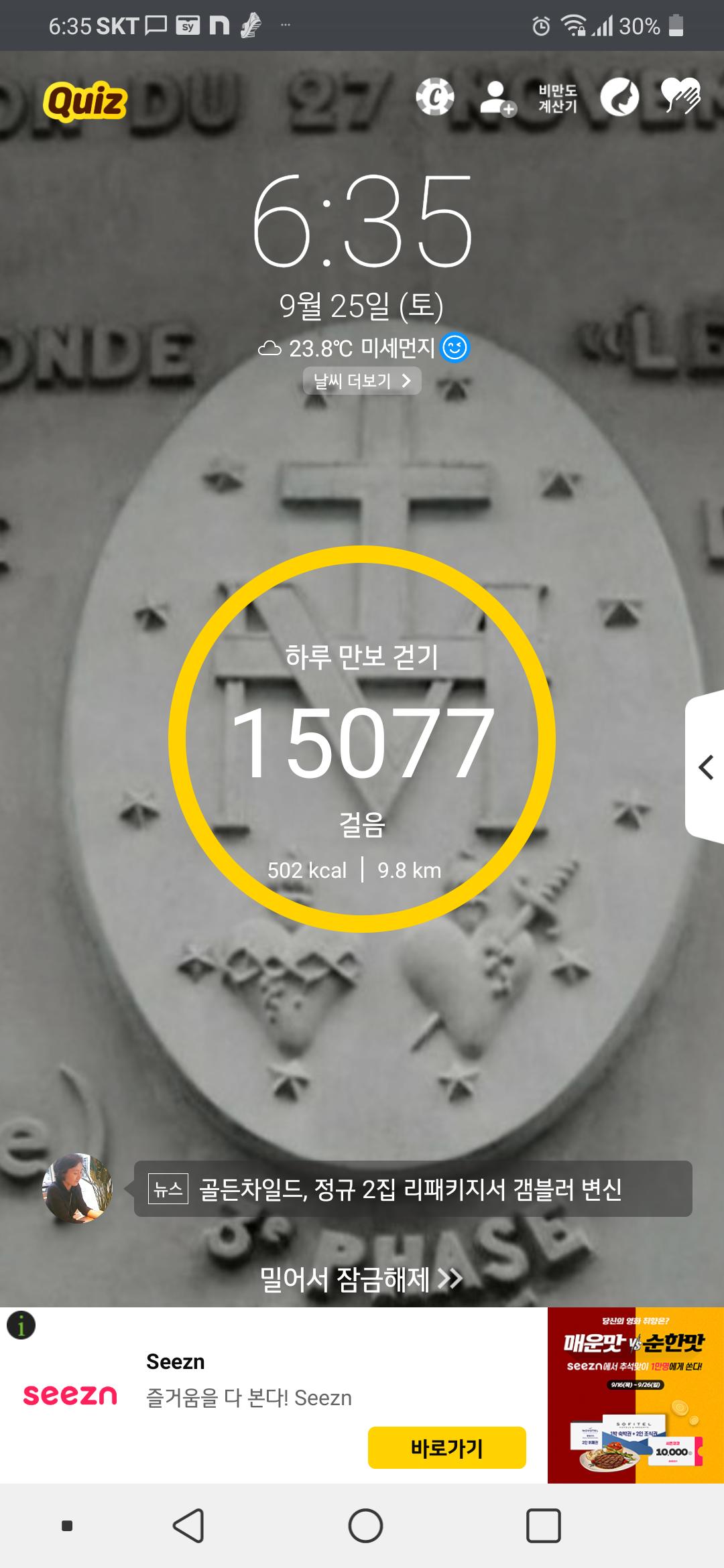Go back with the navigation bar
This screenshot has height=1568, width=724.
(x=188, y=1526)
